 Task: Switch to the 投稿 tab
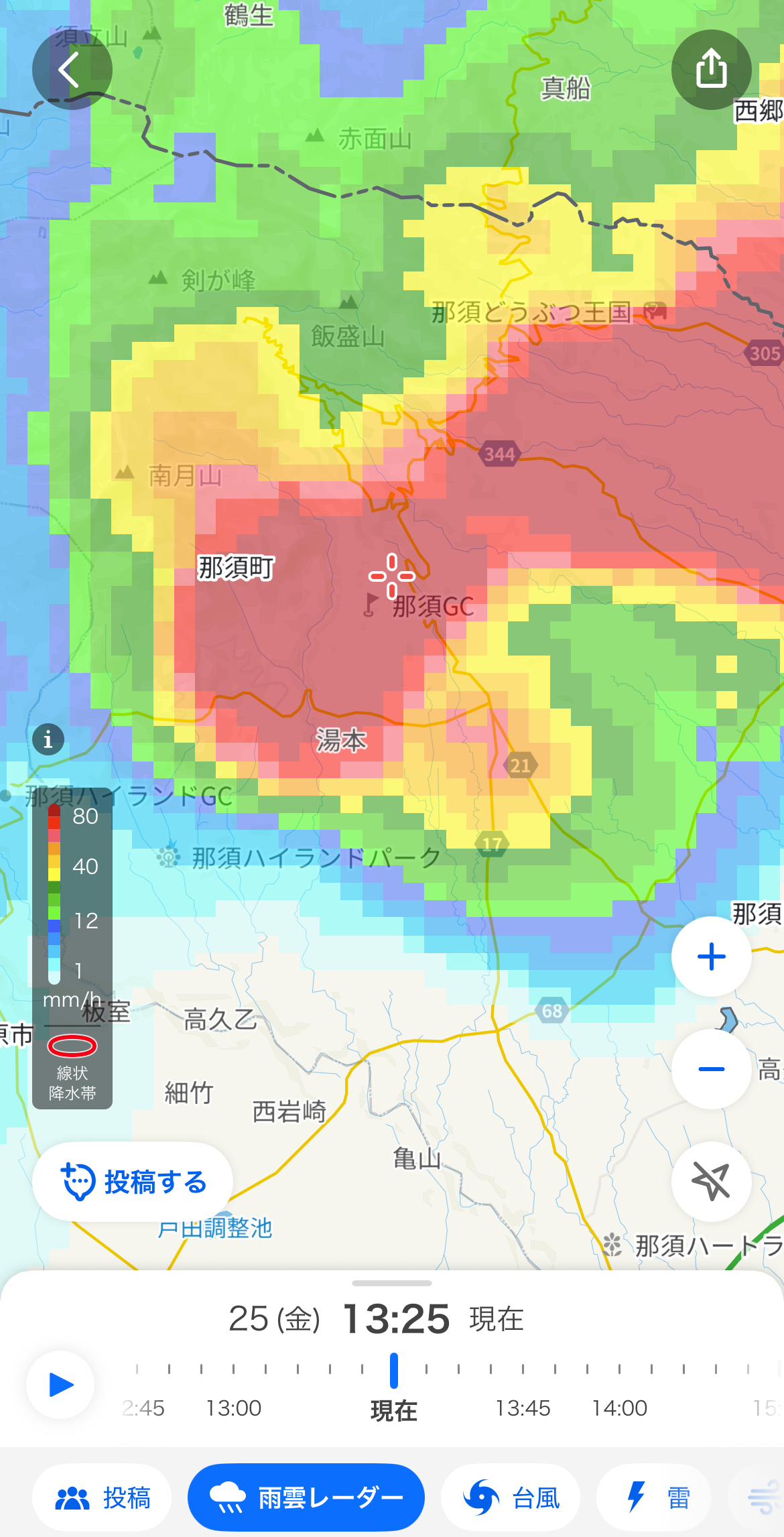click(x=103, y=1497)
